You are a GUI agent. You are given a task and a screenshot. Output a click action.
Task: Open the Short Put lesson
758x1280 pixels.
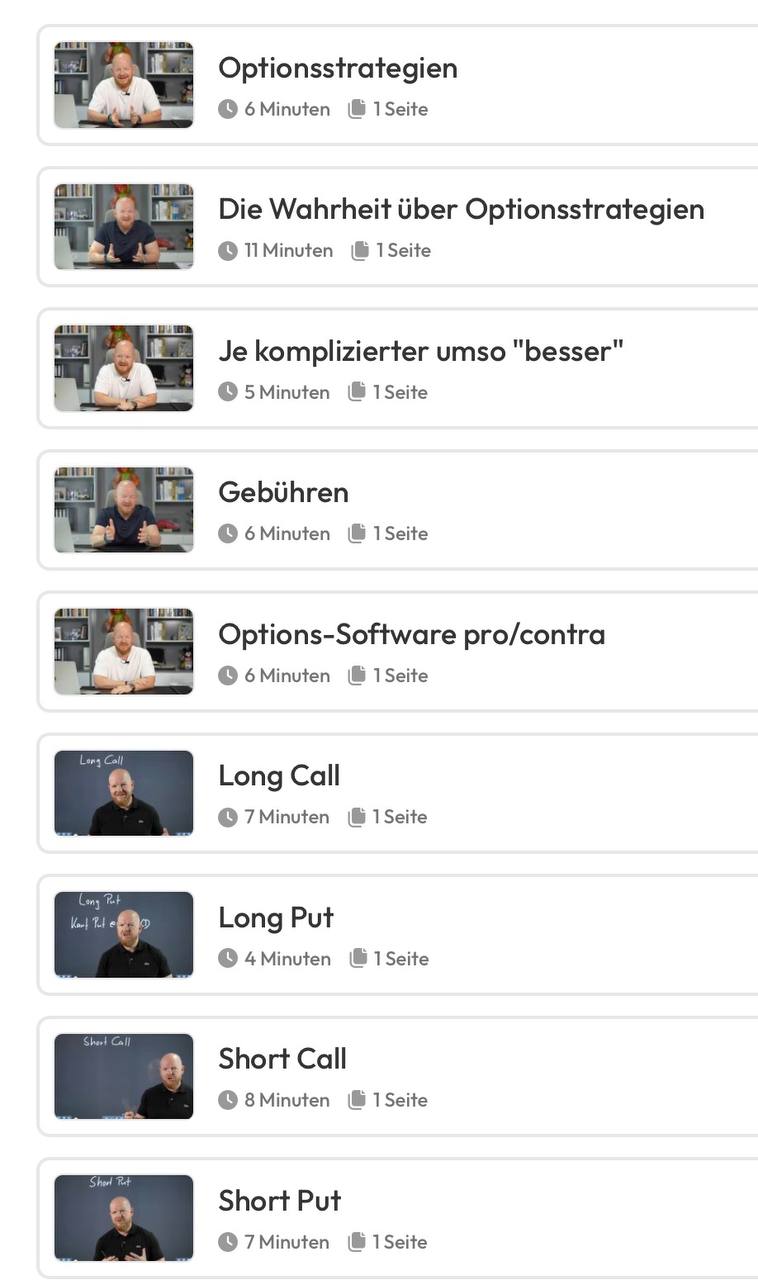tap(279, 1200)
